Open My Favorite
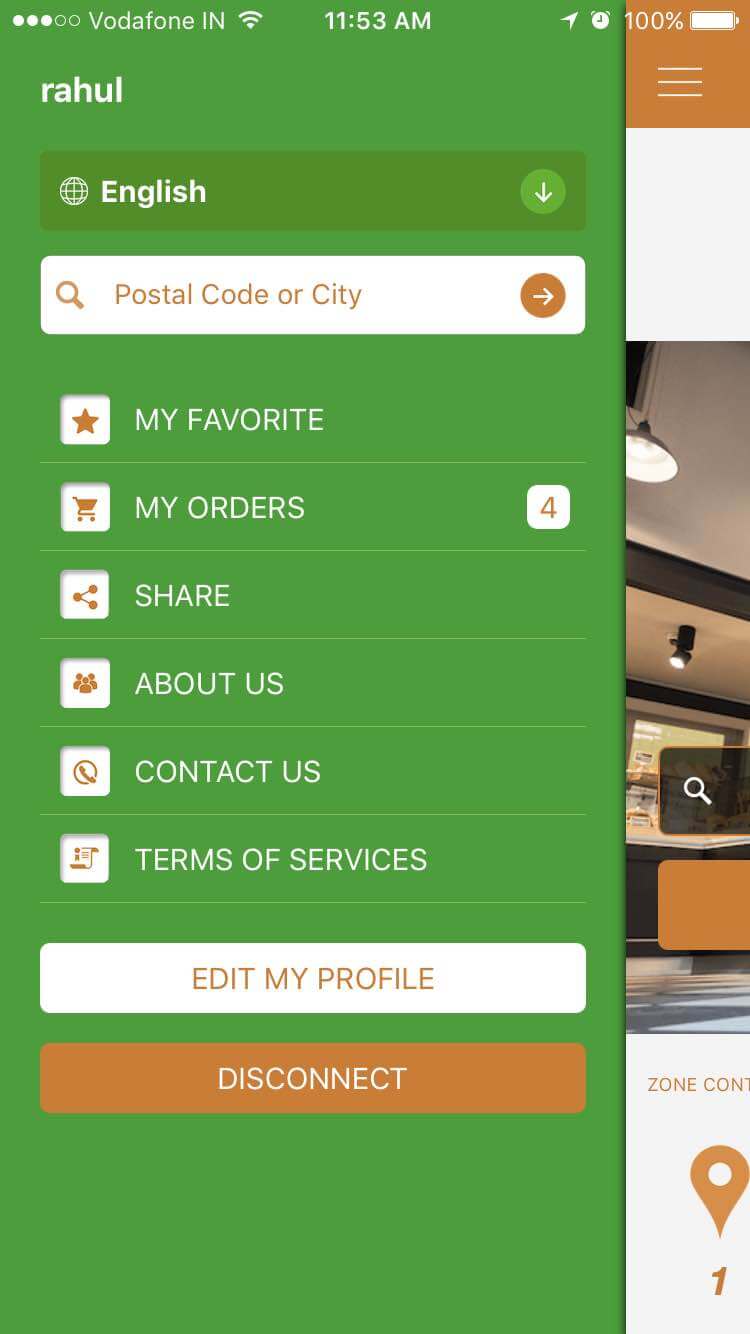 (312, 420)
